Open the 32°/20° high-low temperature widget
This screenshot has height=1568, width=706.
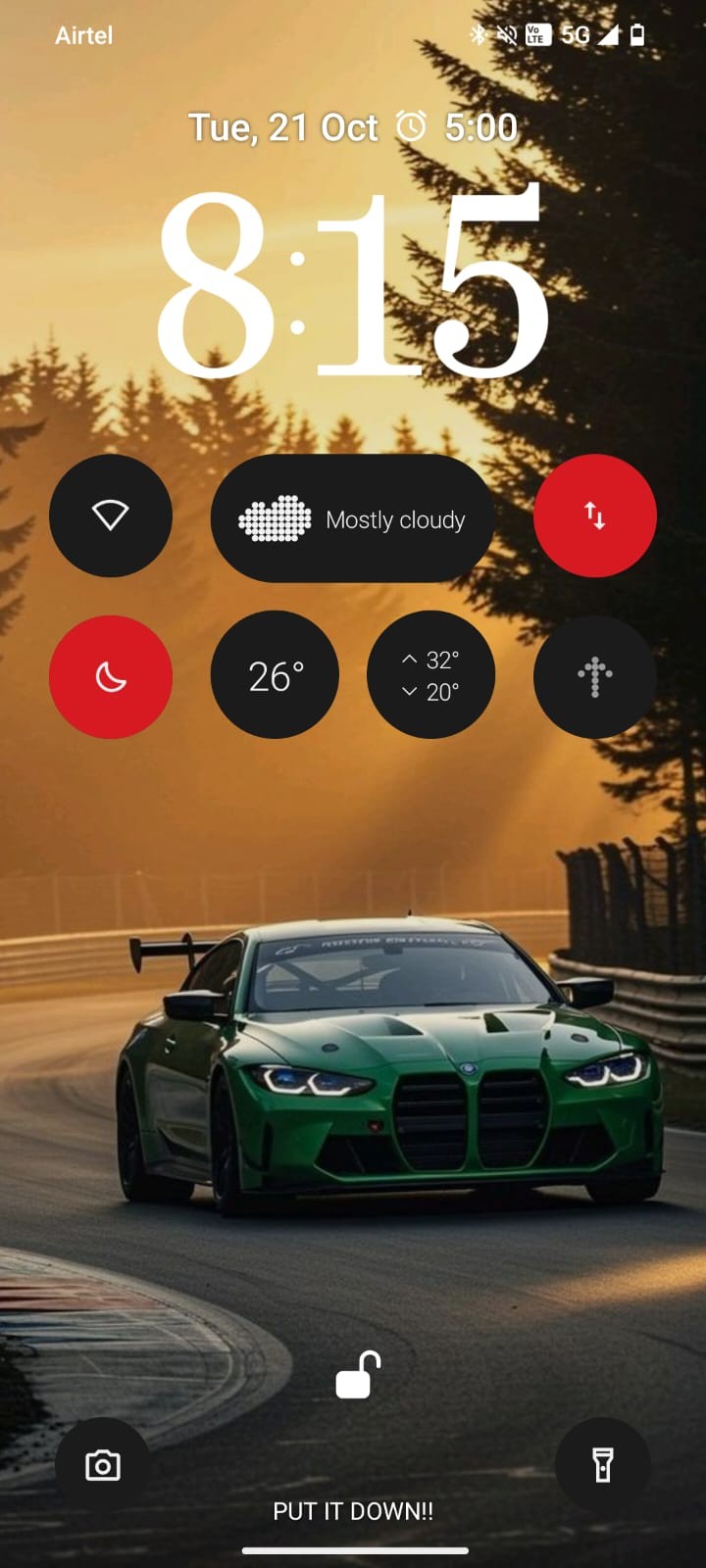coord(430,675)
